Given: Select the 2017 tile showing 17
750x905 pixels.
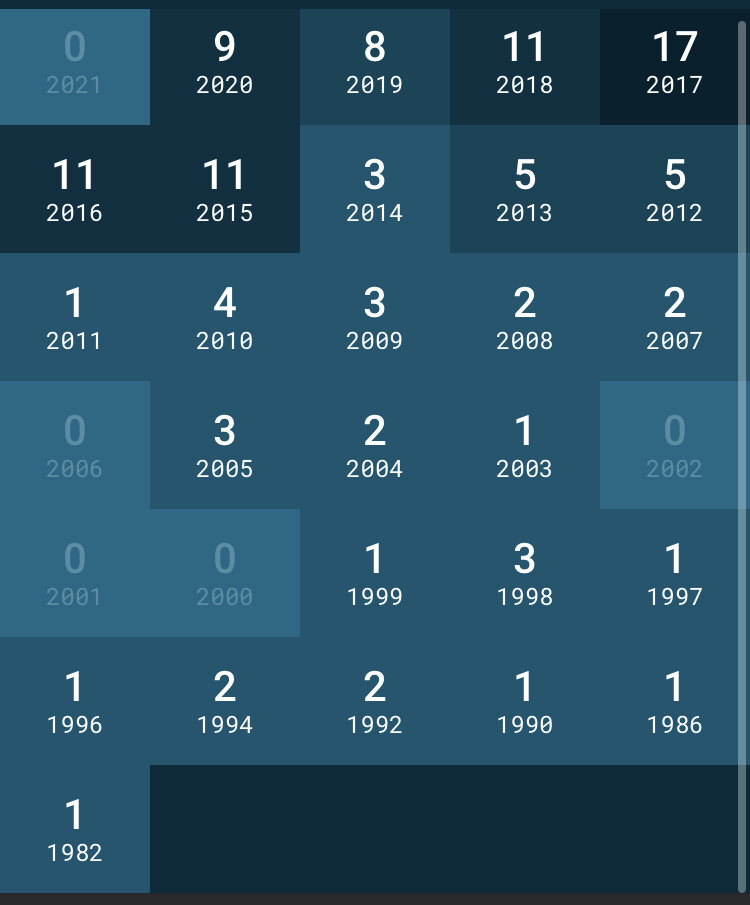Looking at the screenshot, I should [x=672, y=65].
